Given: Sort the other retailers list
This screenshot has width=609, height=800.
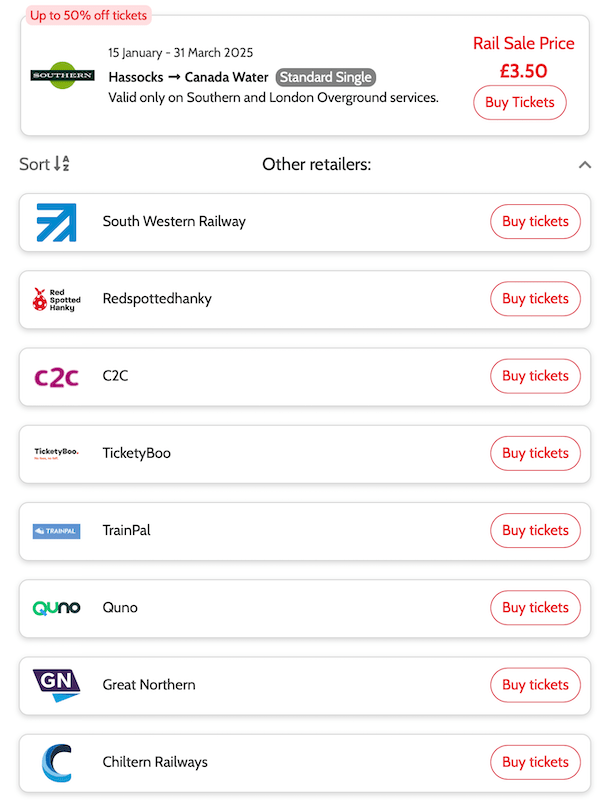Looking at the screenshot, I should [45, 164].
